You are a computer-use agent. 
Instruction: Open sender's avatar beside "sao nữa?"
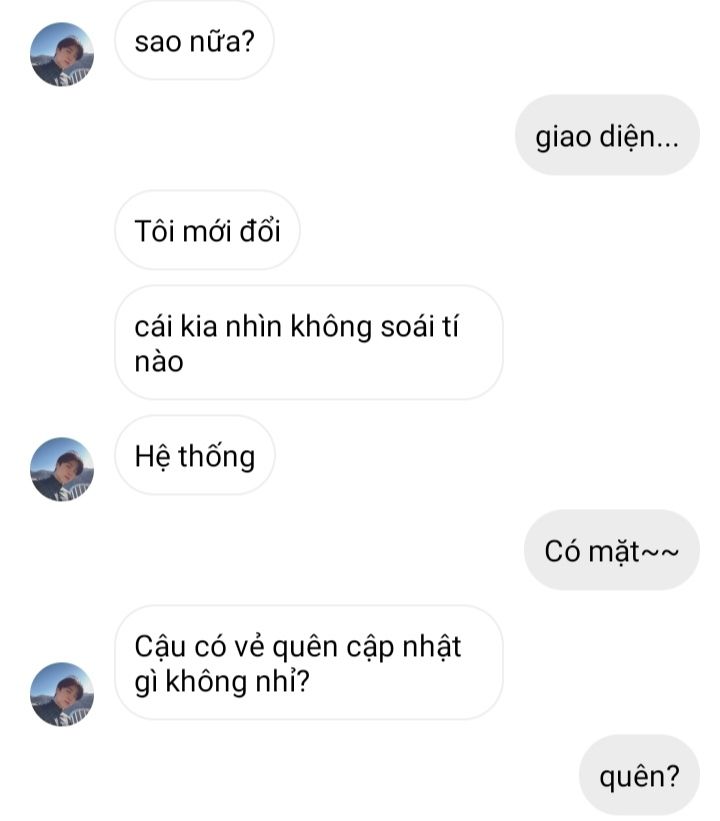pos(62,54)
